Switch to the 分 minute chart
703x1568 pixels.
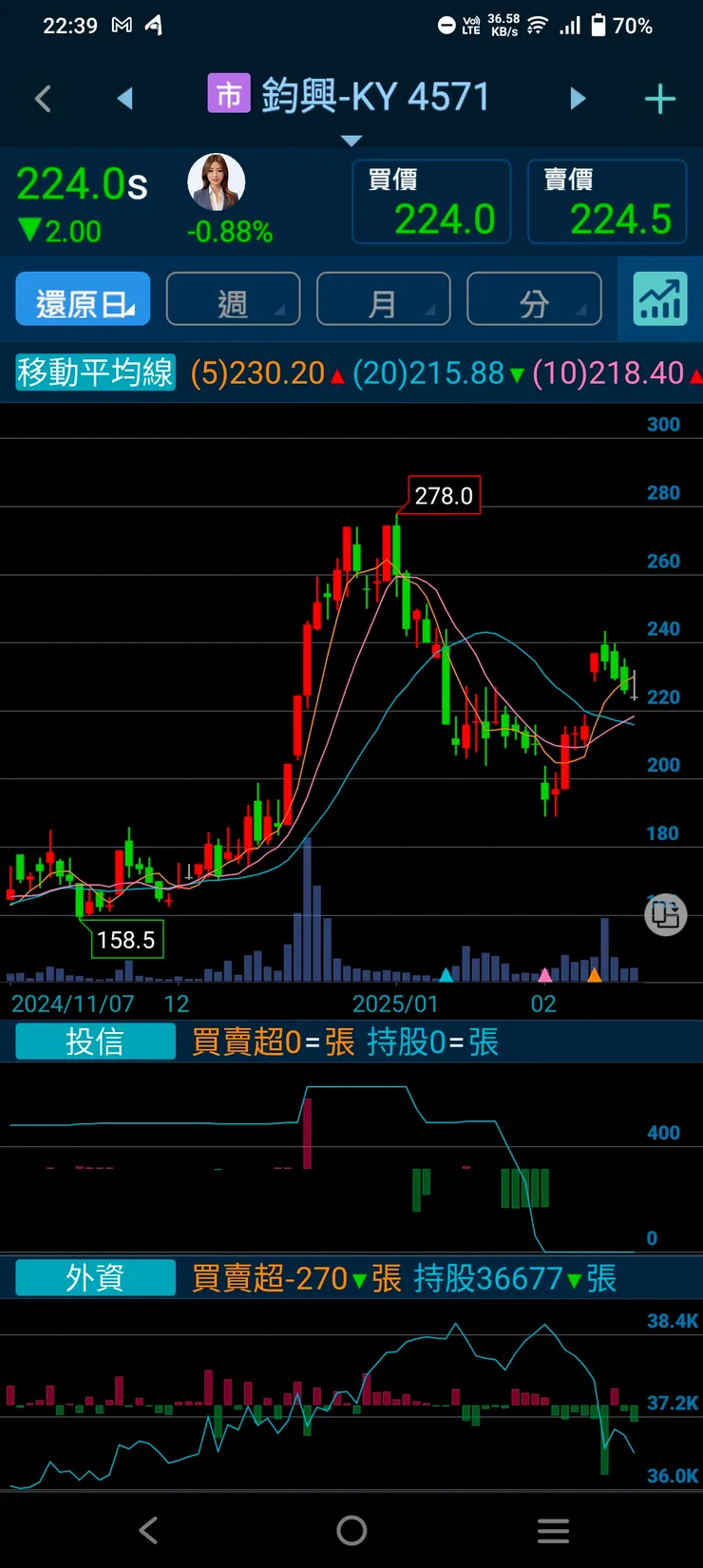(x=534, y=299)
